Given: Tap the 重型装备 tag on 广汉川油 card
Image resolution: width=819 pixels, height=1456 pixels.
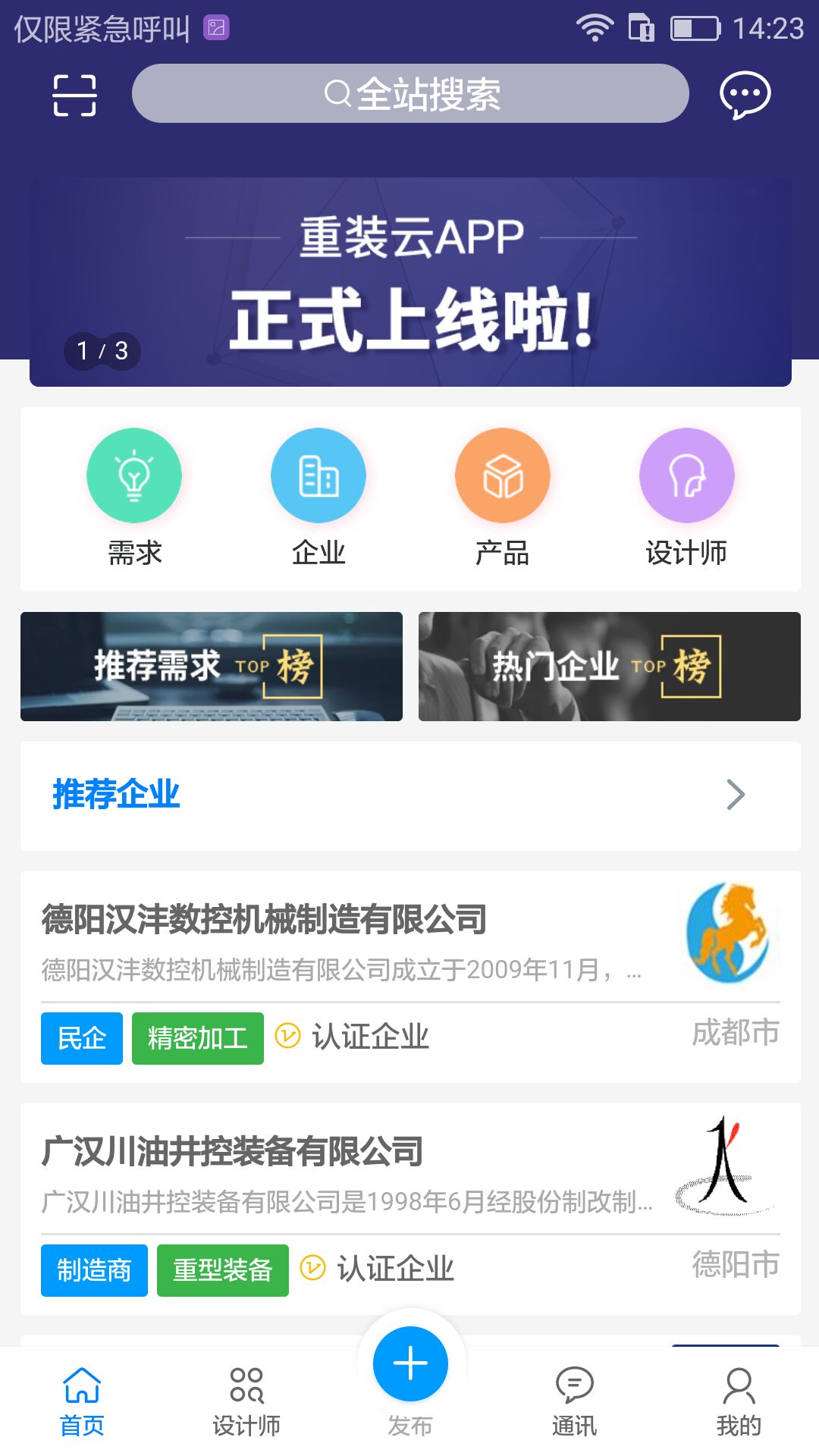Looking at the screenshot, I should (x=222, y=1271).
